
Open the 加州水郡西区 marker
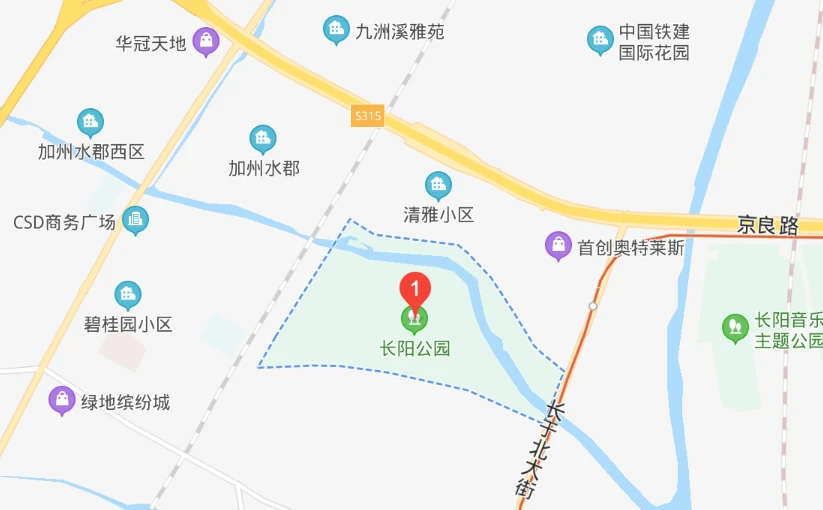click(90, 123)
